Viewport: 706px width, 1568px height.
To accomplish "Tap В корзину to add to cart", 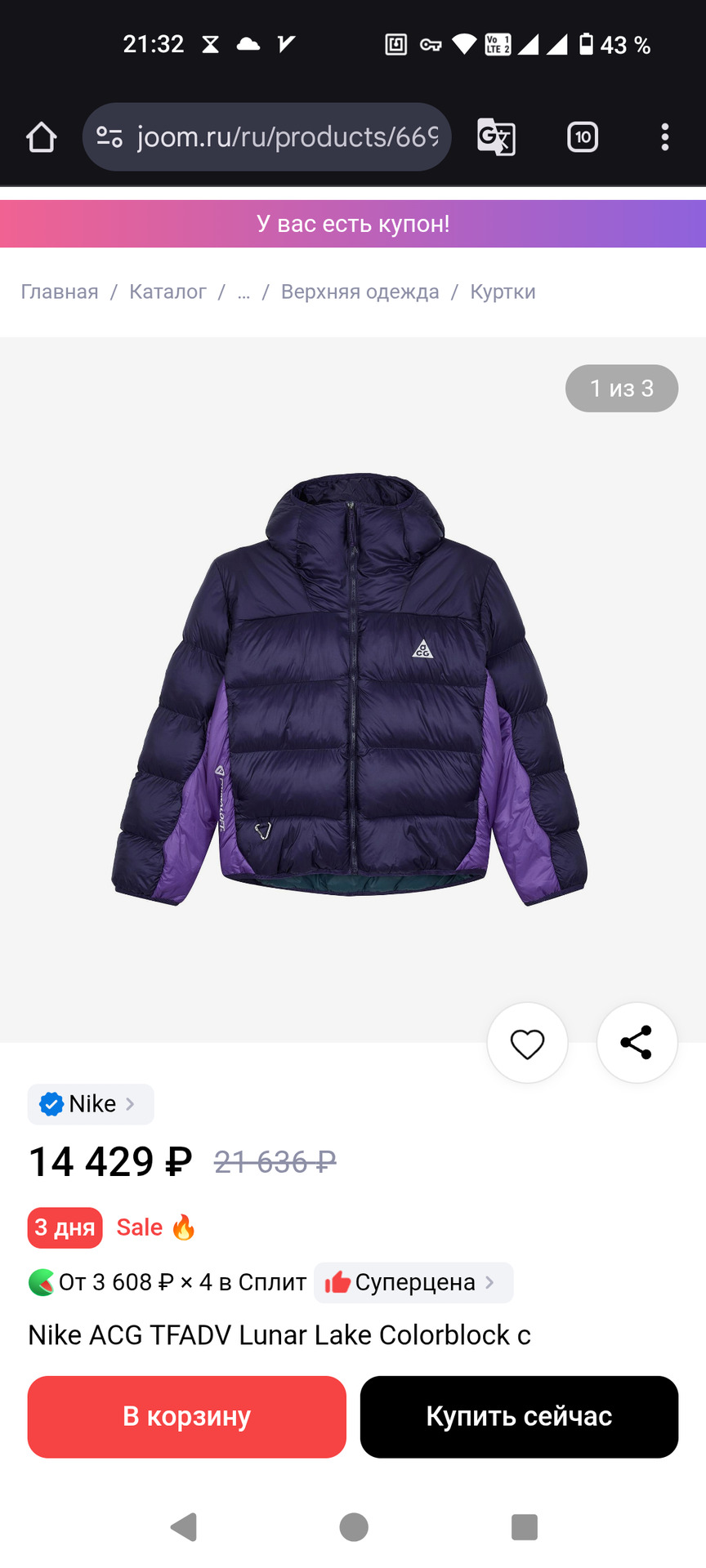I will coord(186,1416).
